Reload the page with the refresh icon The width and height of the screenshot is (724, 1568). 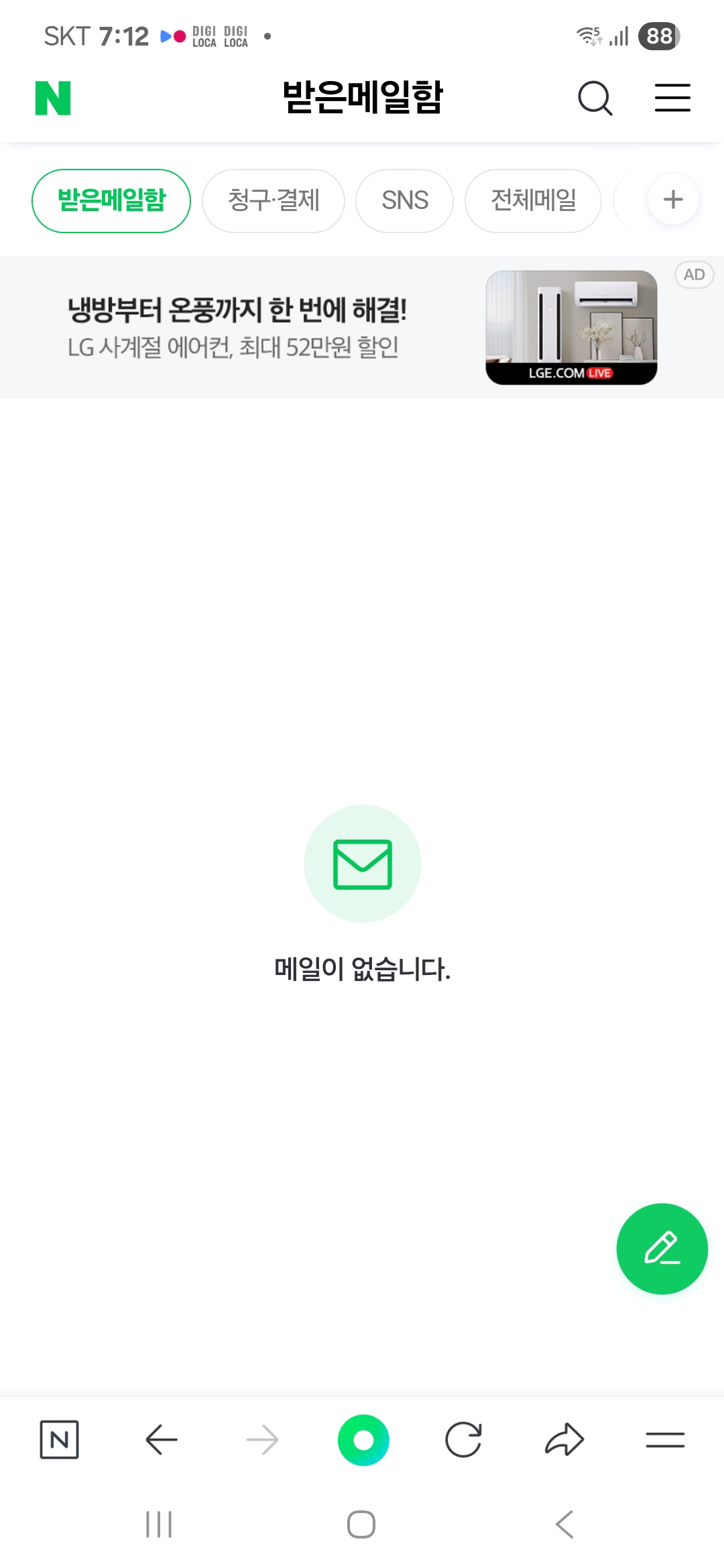click(463, 1439)
